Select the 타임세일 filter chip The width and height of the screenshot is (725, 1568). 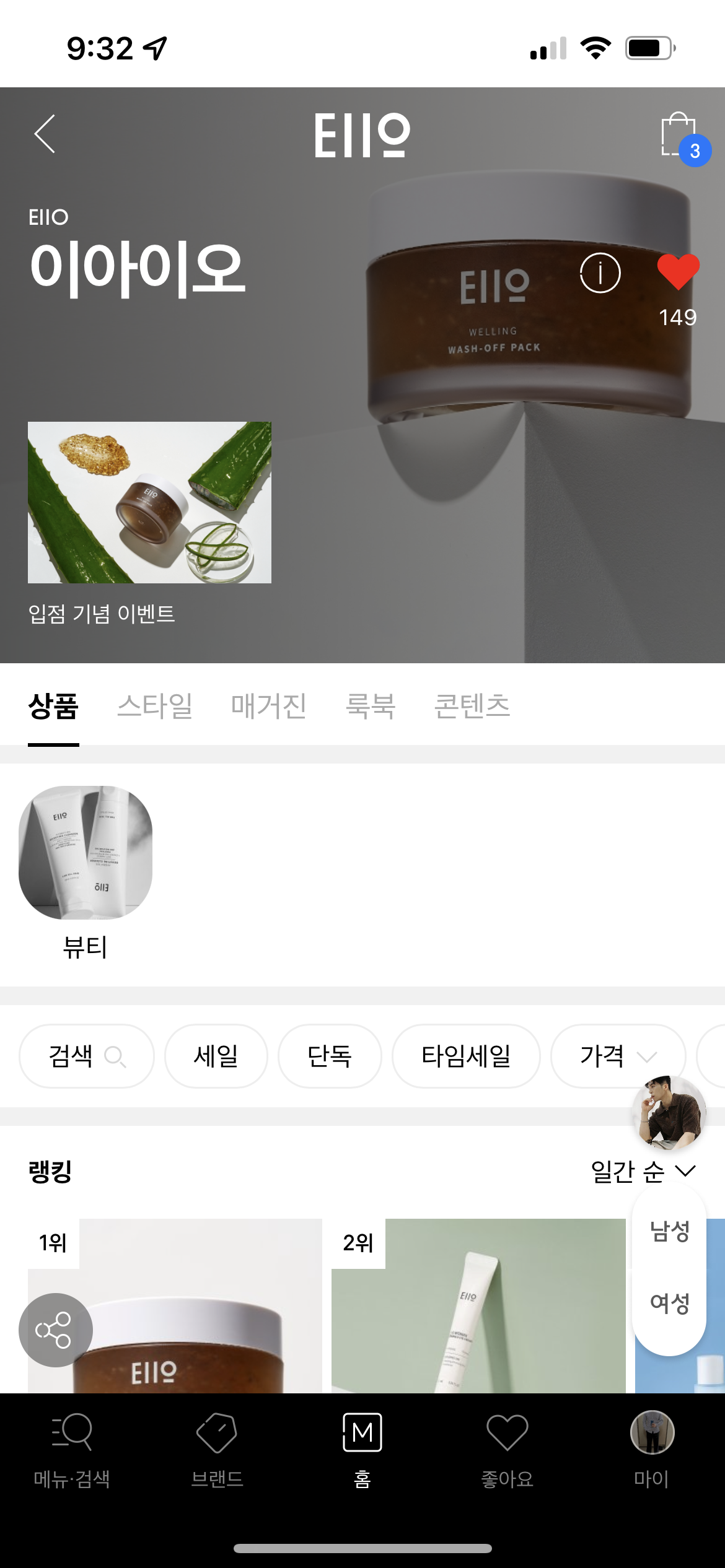click(x=466, y=1056)
